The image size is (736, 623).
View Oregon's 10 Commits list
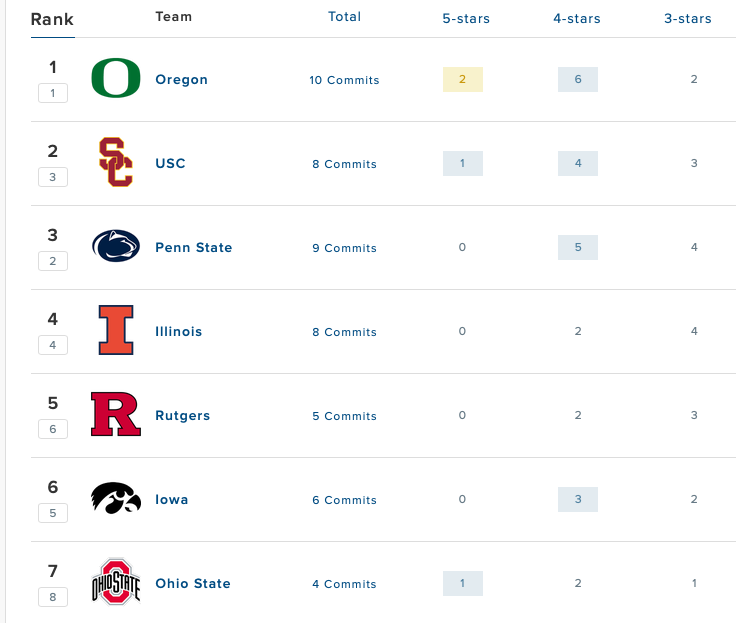click(344, 80)
